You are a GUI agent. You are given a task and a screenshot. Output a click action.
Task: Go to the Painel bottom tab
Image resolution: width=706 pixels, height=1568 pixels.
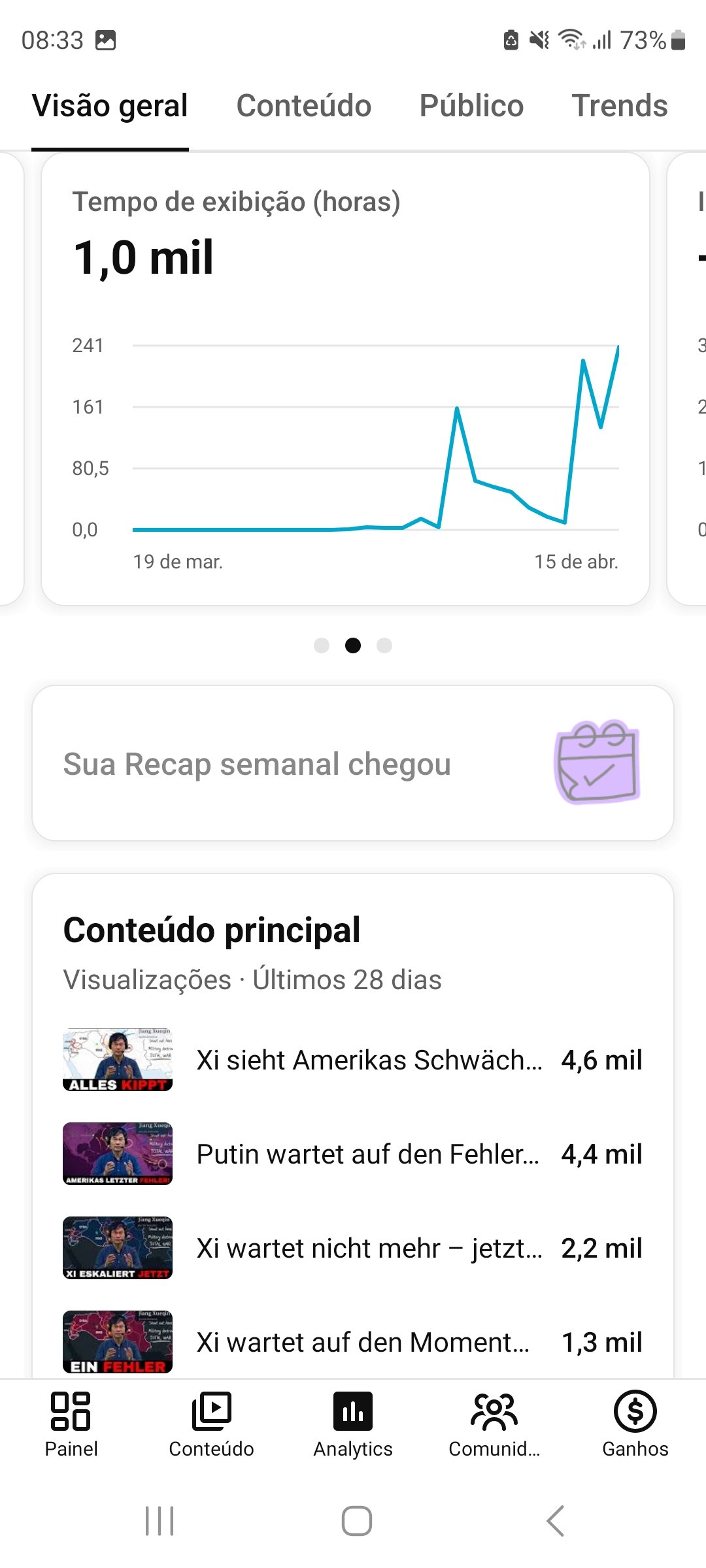pos(71,1424)
